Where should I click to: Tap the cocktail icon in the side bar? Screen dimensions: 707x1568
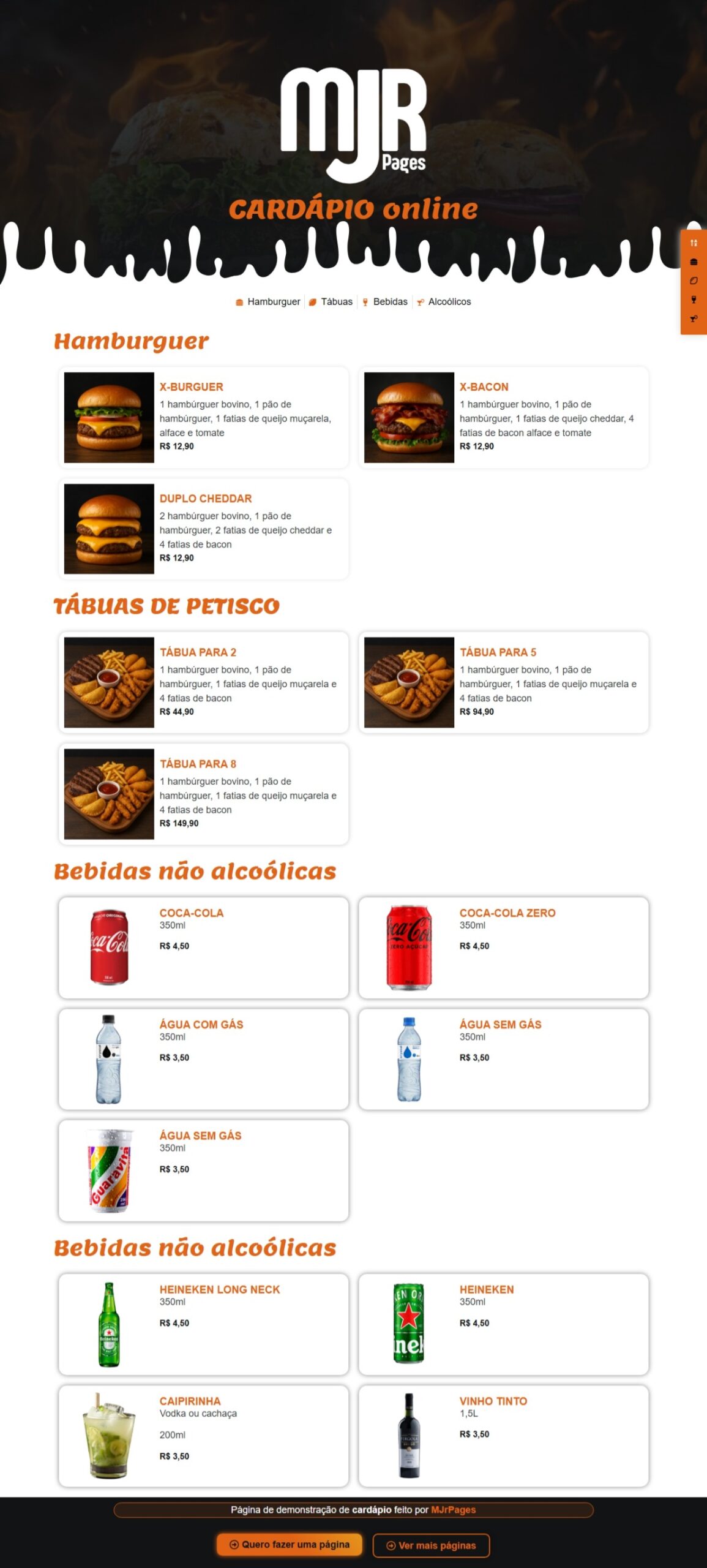pos(694,318)
